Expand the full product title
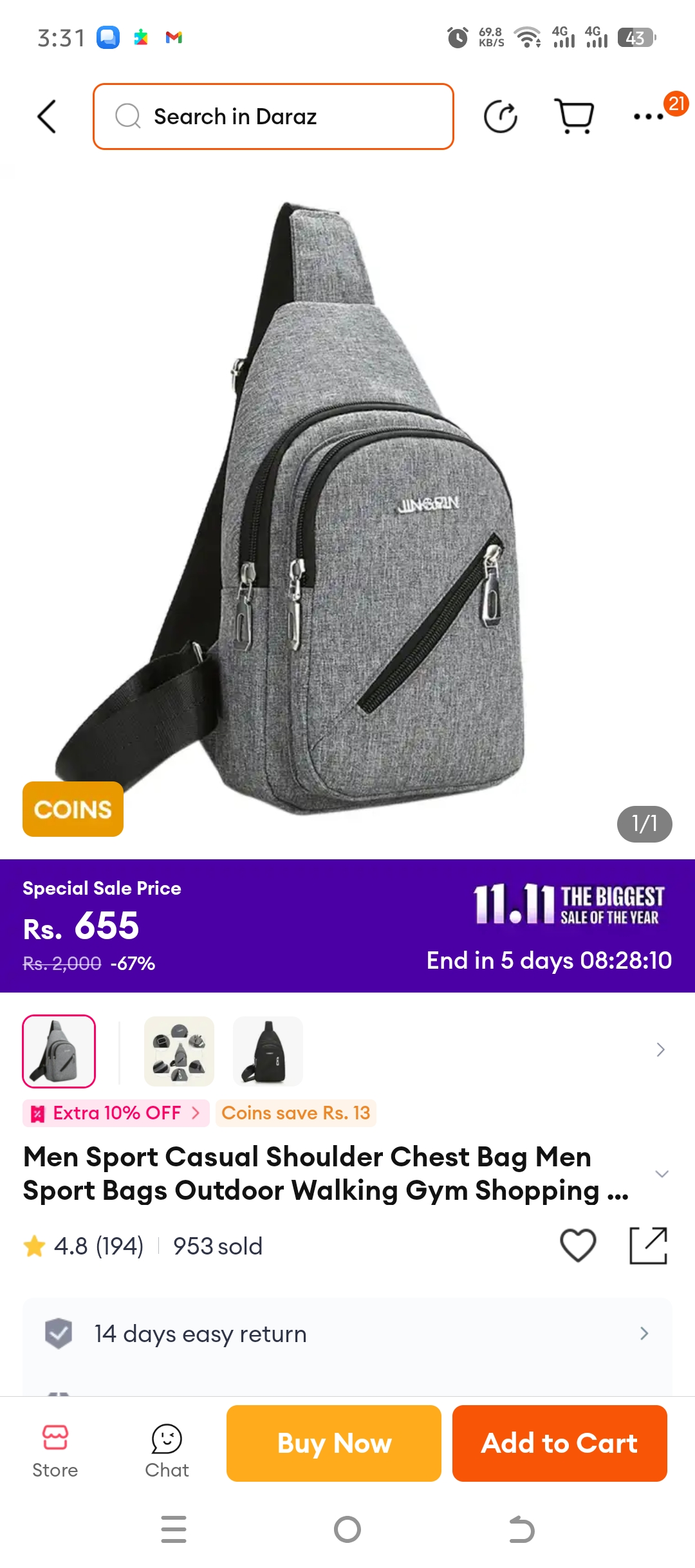 (662, 1173)
